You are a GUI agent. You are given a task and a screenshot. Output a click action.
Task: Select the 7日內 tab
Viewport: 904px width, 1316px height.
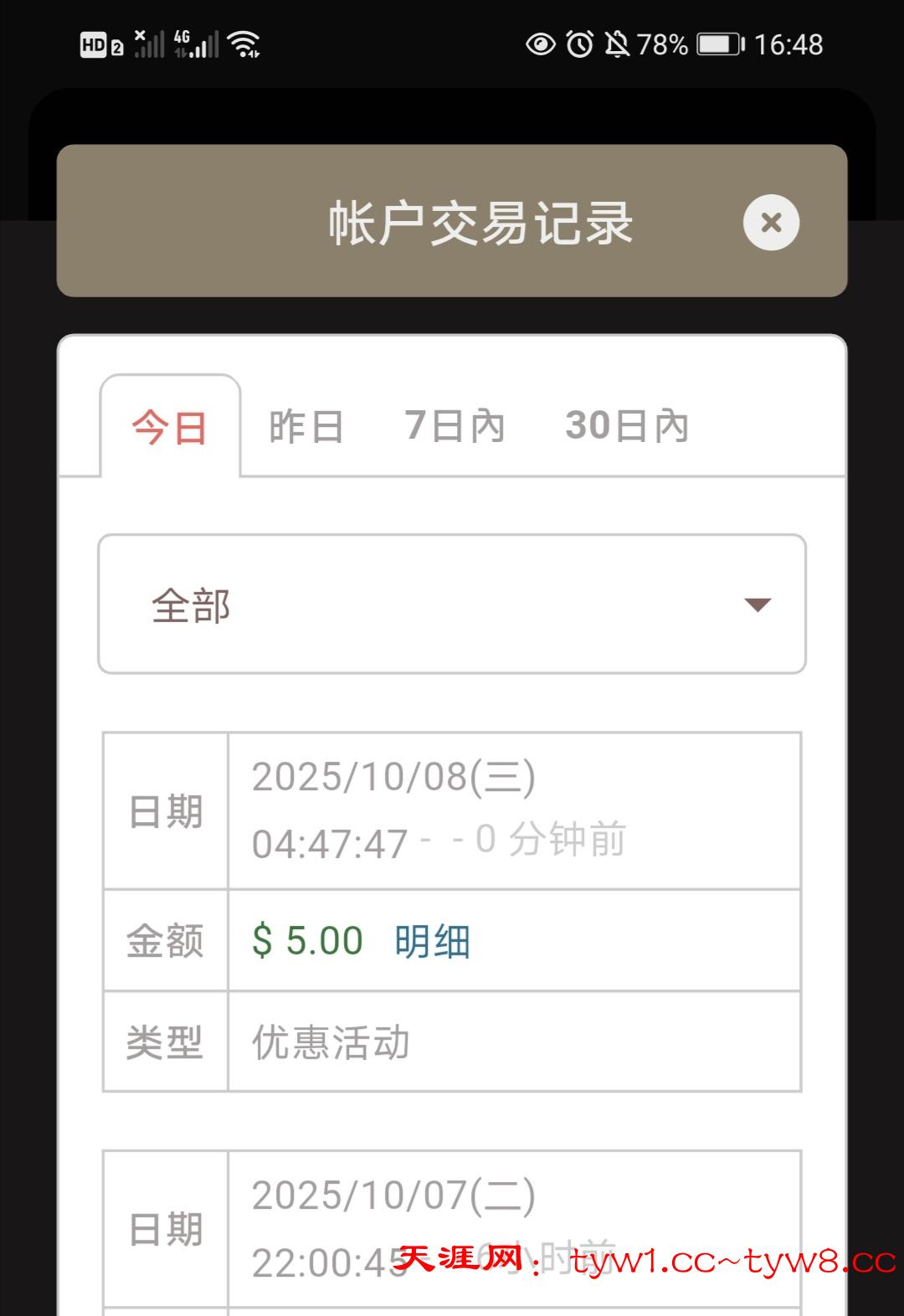pyautogui.click(x=455, y=426)
